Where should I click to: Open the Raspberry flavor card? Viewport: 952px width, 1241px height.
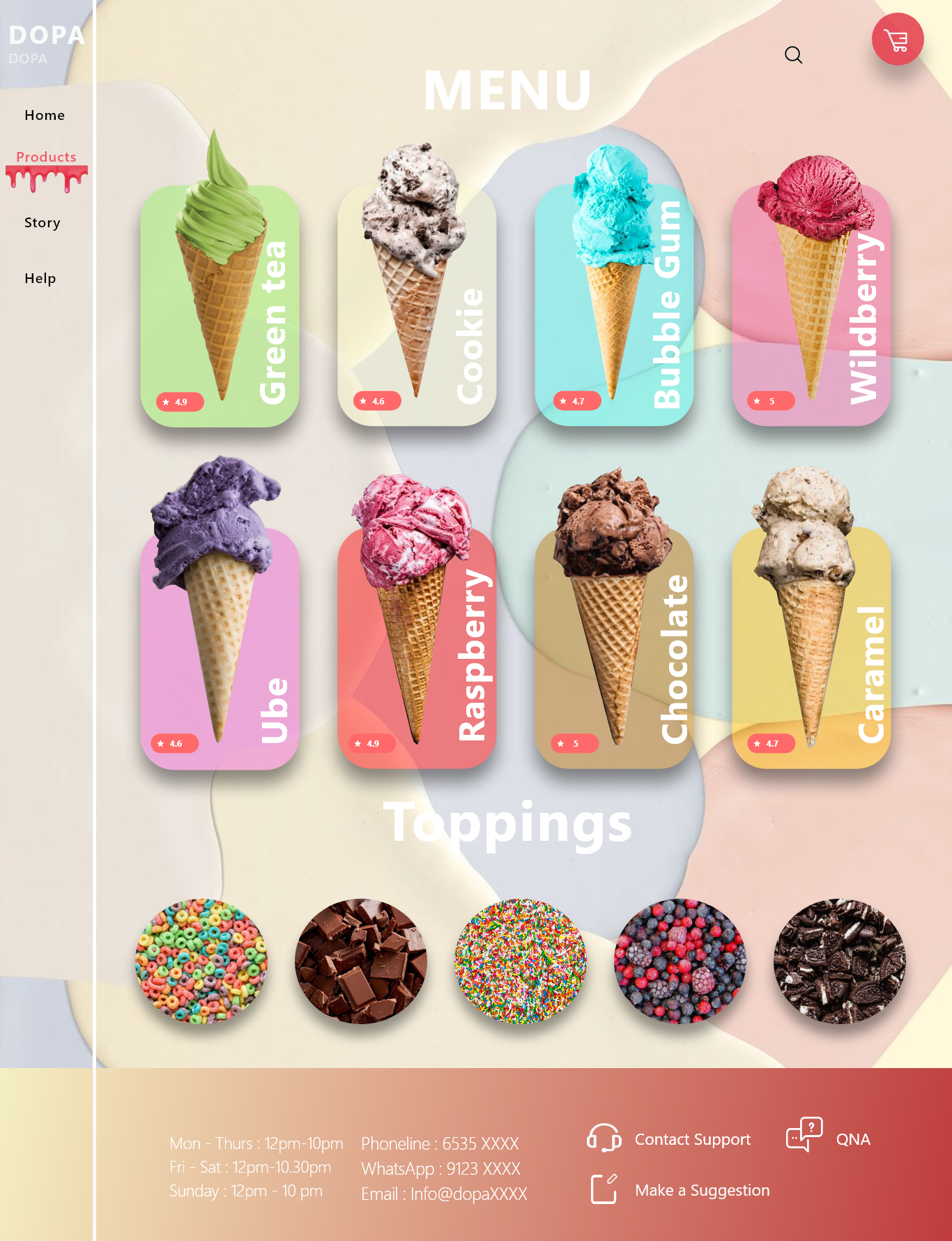click(x=417, y=648)
